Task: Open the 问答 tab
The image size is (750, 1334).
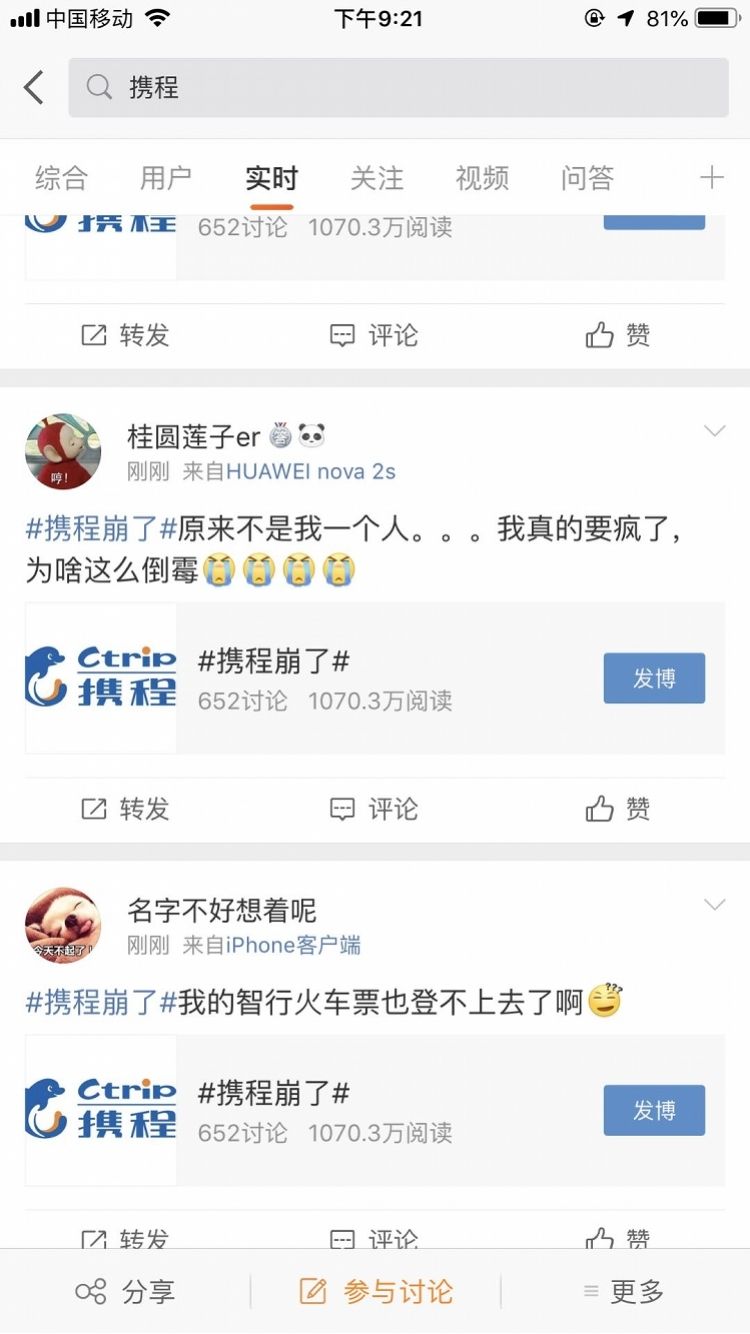Action: pos(587,178)
